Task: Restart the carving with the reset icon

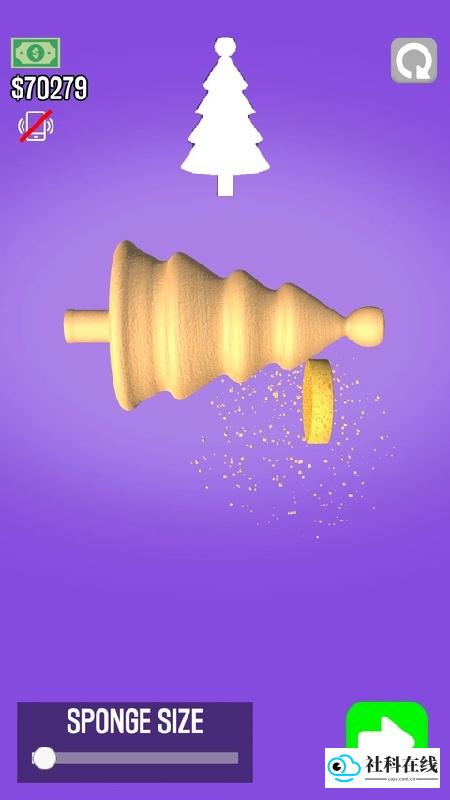Action: [414, 60]
